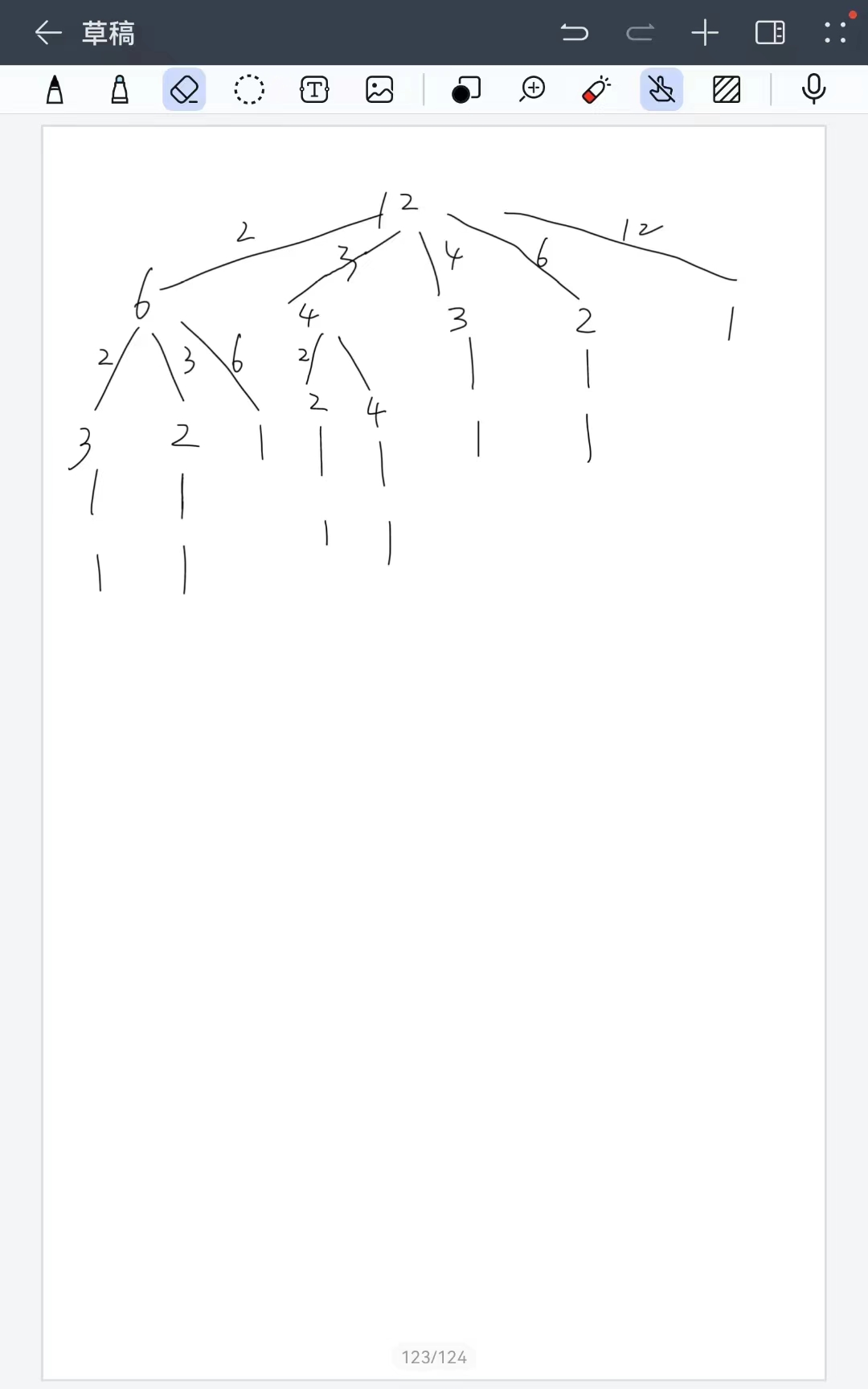Choose the eraser tool
Image resolution: width=868 pixels, height=1389 pixels.
click(x=184, y=89)
